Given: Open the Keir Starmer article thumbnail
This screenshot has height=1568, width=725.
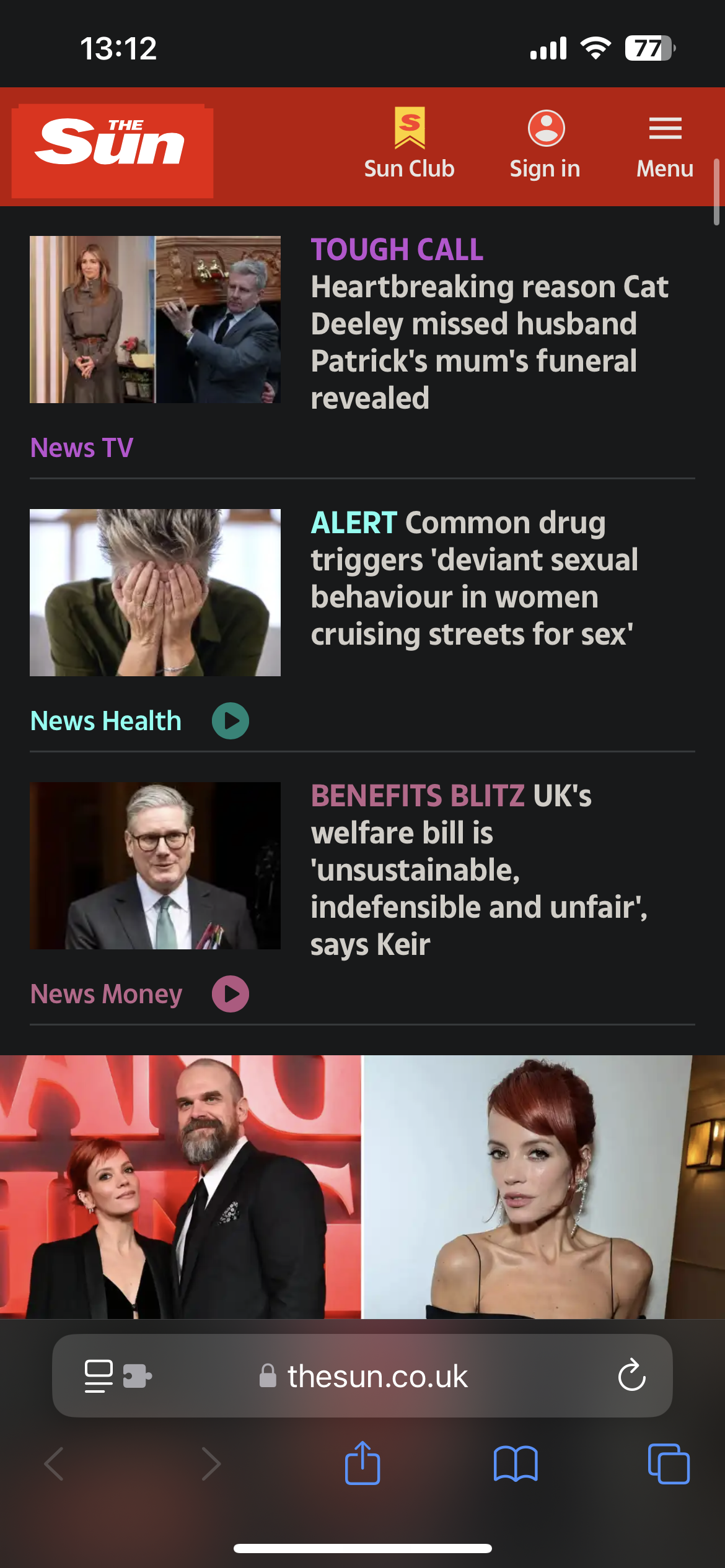Looking at the screenshot, I should point(155,866).
